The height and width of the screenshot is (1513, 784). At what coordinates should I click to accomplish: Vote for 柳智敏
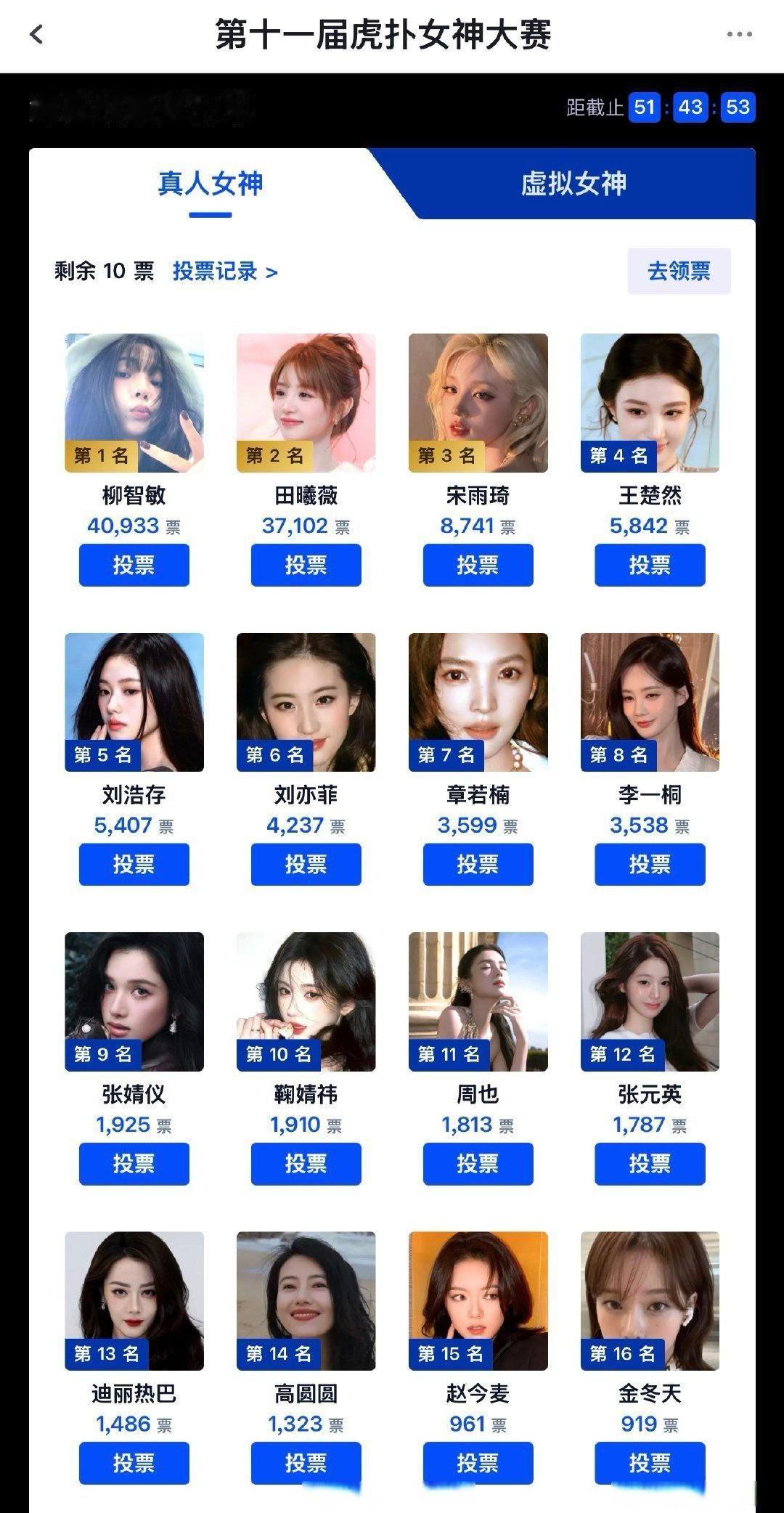click(134, 565)
